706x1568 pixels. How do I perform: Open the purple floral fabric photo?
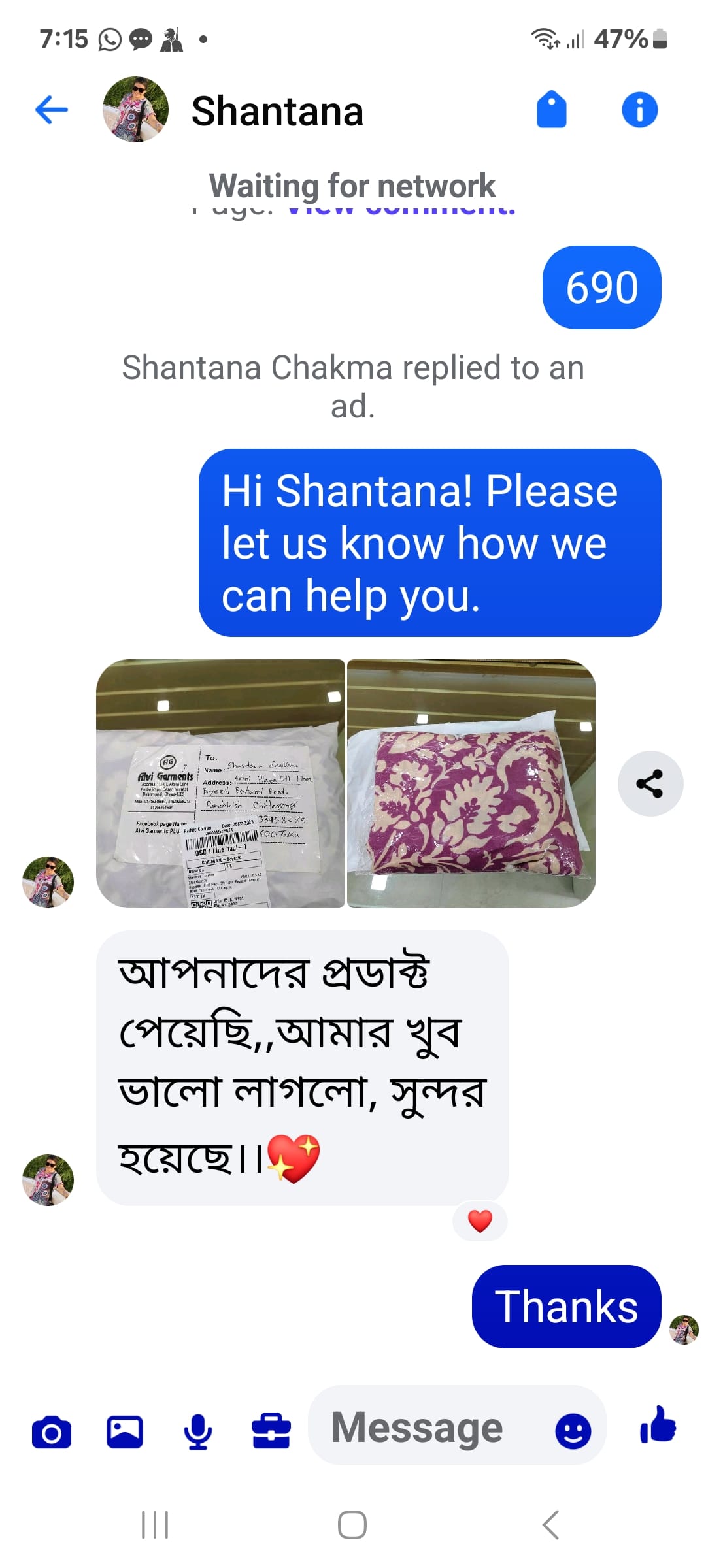point(471,783)
